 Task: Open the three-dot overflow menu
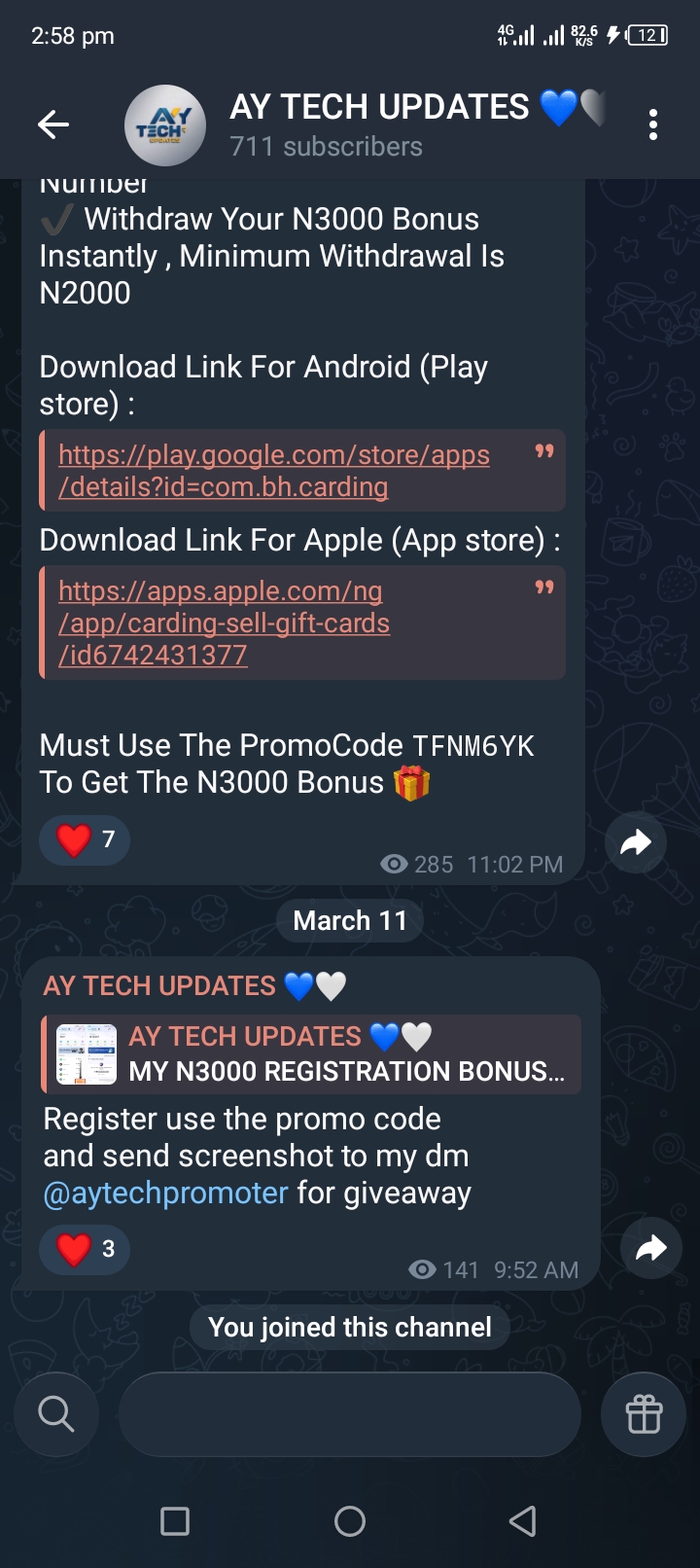click(x=652, y=125)
